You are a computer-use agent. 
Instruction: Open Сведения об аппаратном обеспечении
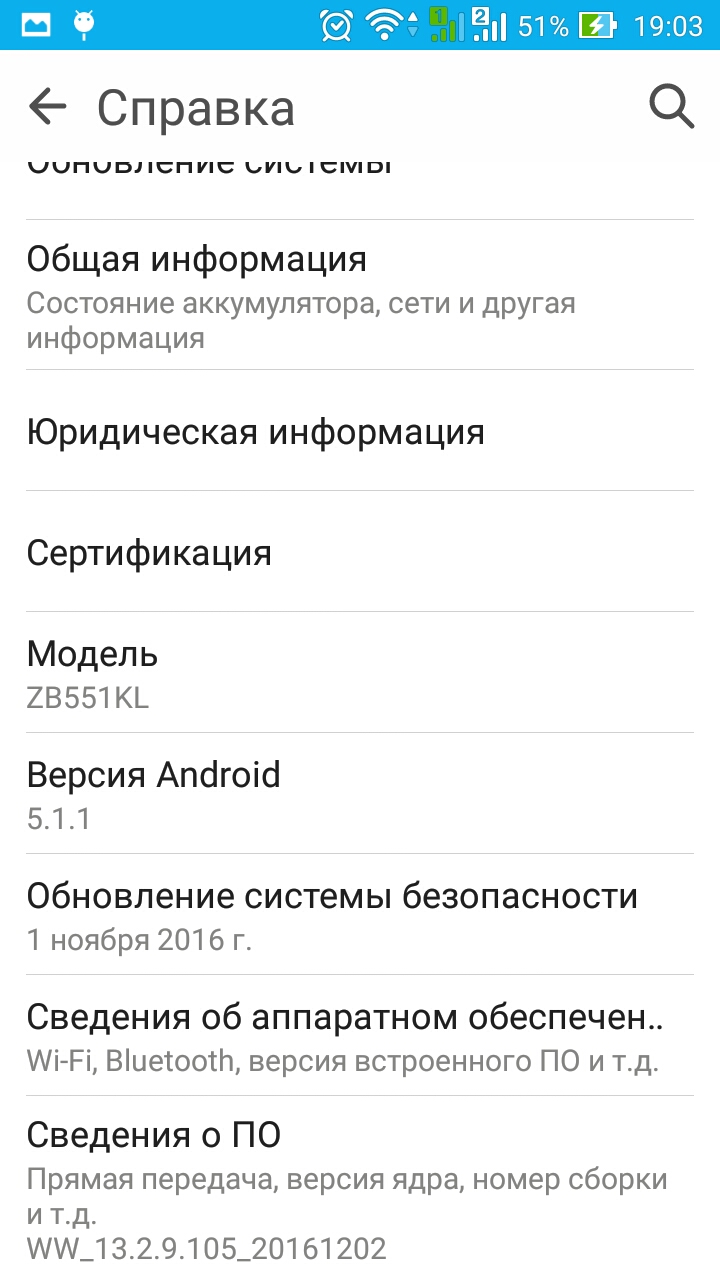pos(360,1036)
